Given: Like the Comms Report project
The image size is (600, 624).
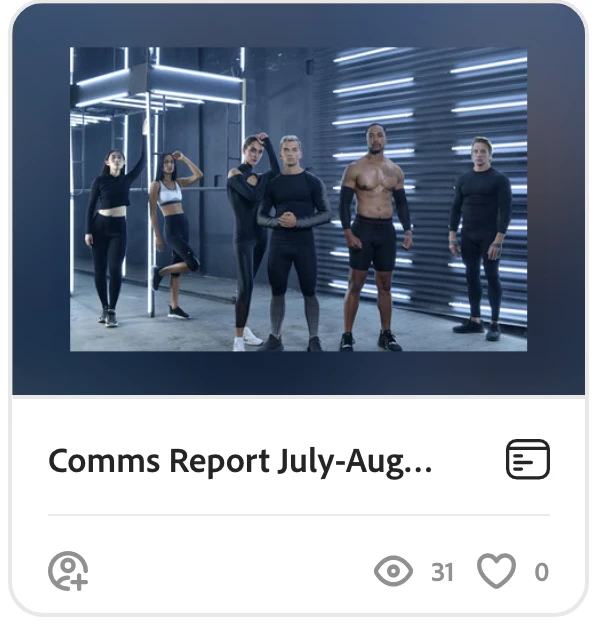Looking at the screenshot, I should pos(495,572).
